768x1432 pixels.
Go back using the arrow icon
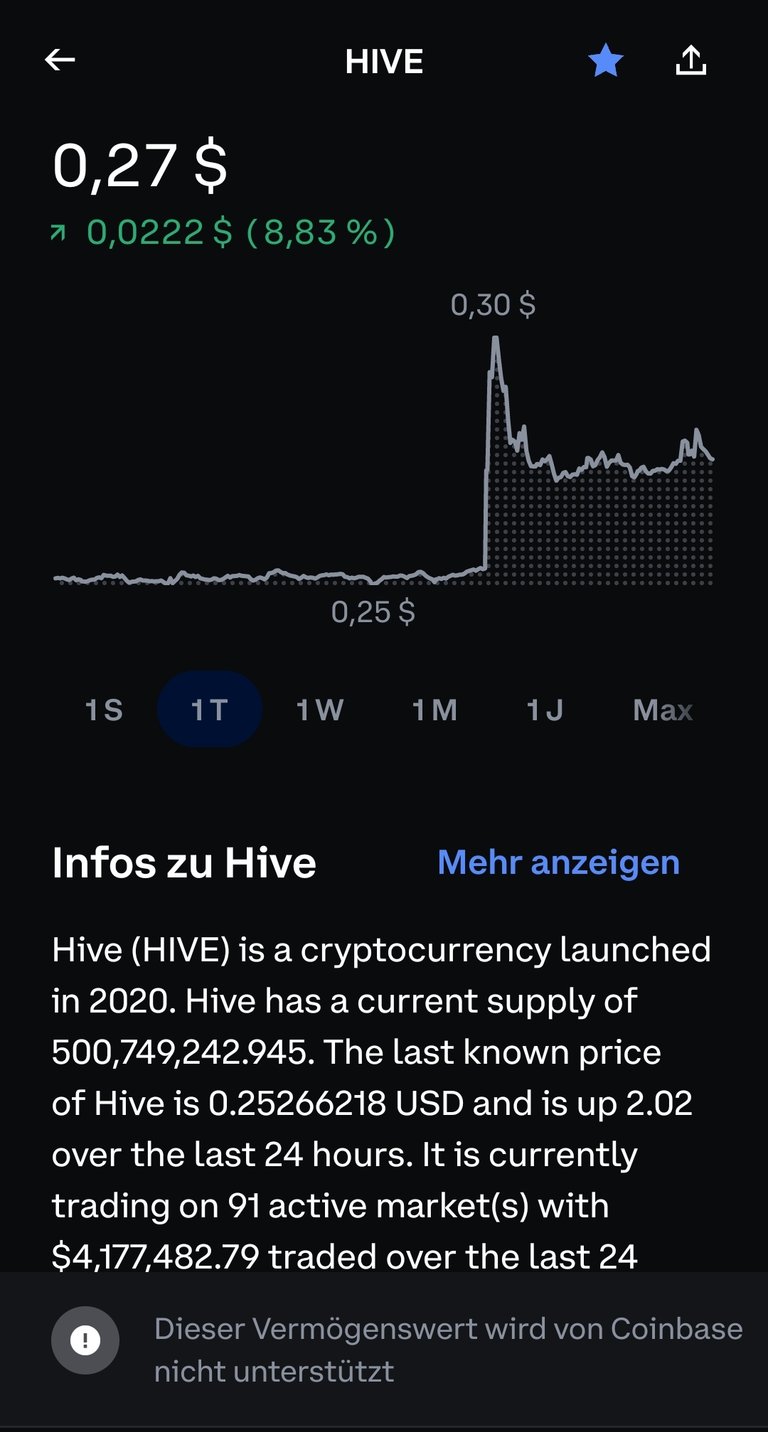coord(60,61)
